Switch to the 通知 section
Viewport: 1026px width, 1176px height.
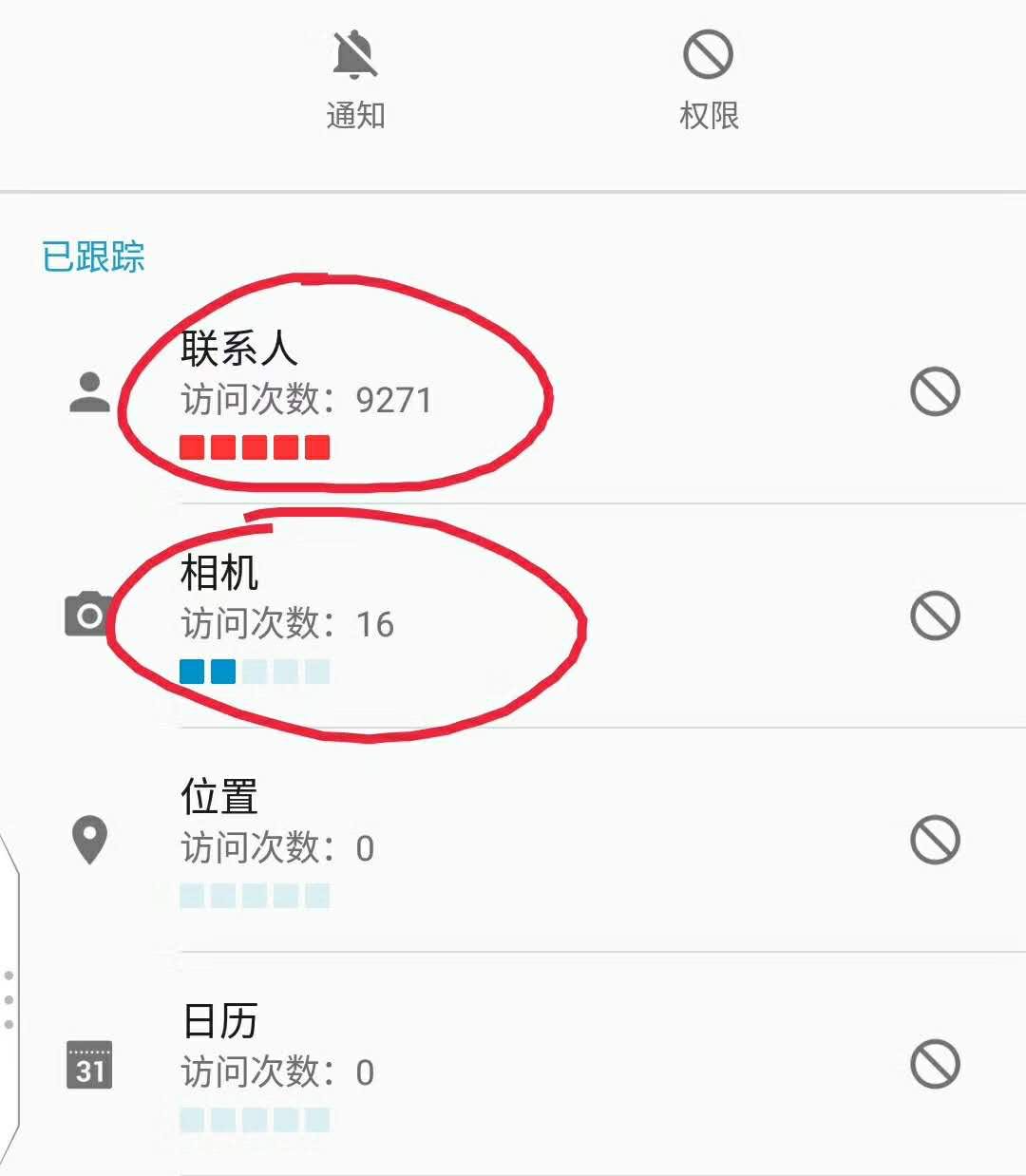tap(354, 114)
